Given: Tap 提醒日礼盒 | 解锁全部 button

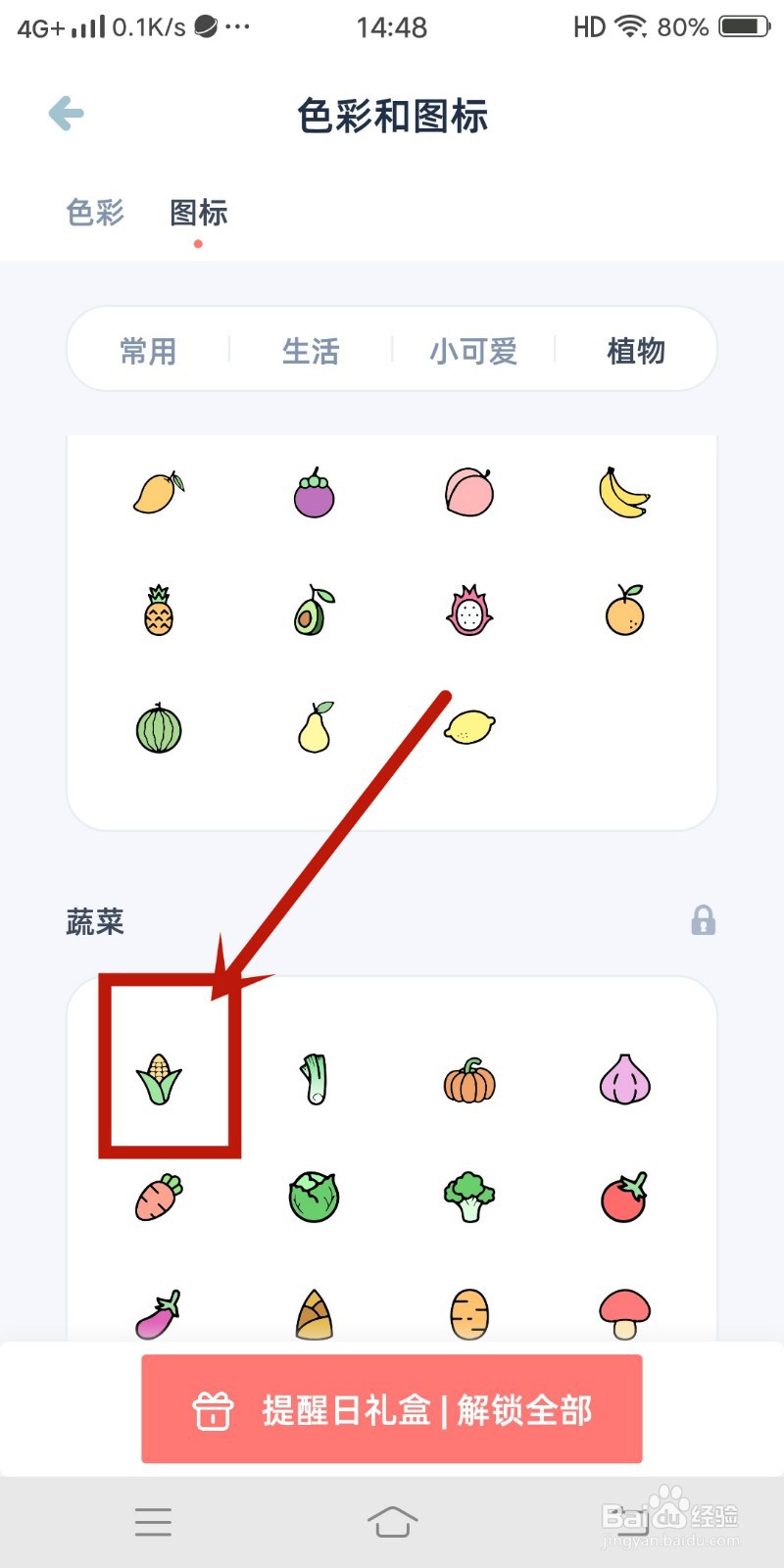Looking at the screenshot, I should tap(392, 1411).
